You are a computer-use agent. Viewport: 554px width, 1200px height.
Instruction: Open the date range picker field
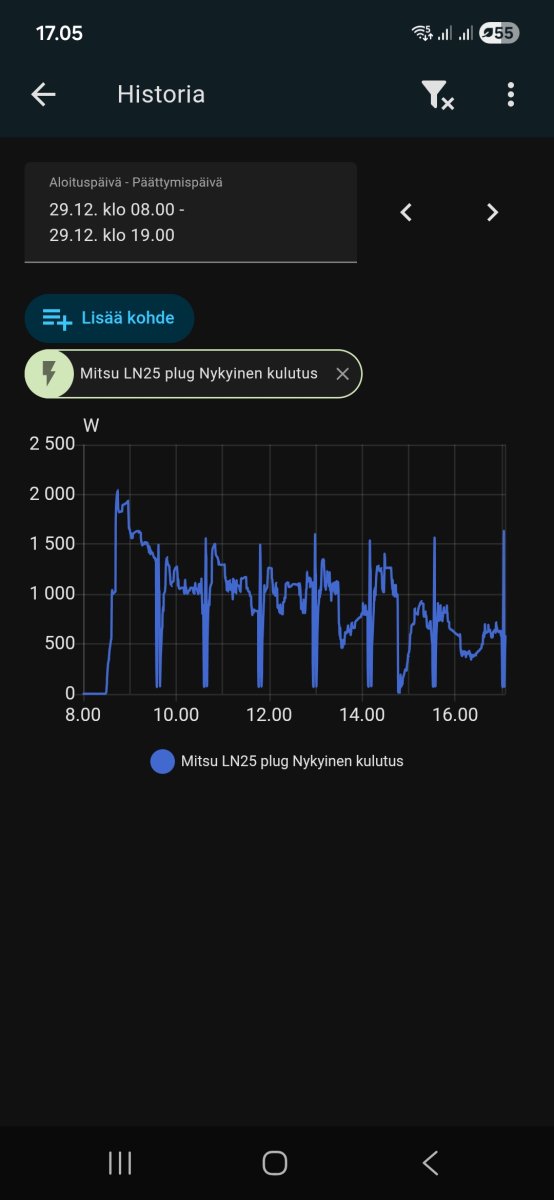point(191,212)
